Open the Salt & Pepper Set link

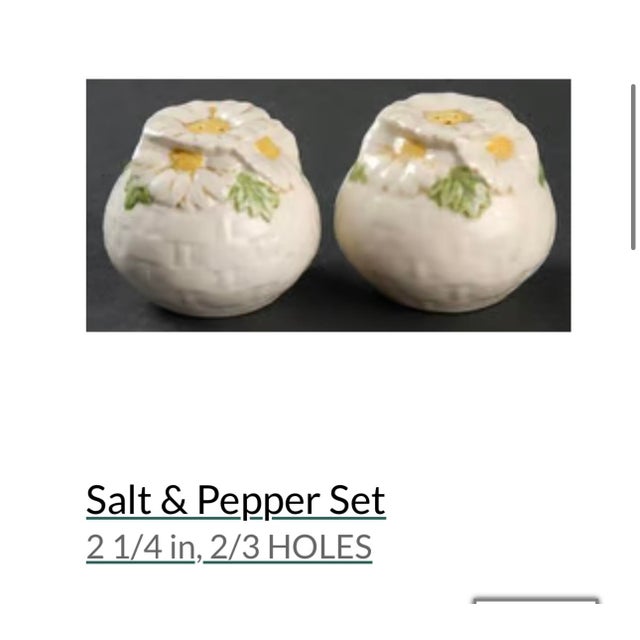[235, 500]
